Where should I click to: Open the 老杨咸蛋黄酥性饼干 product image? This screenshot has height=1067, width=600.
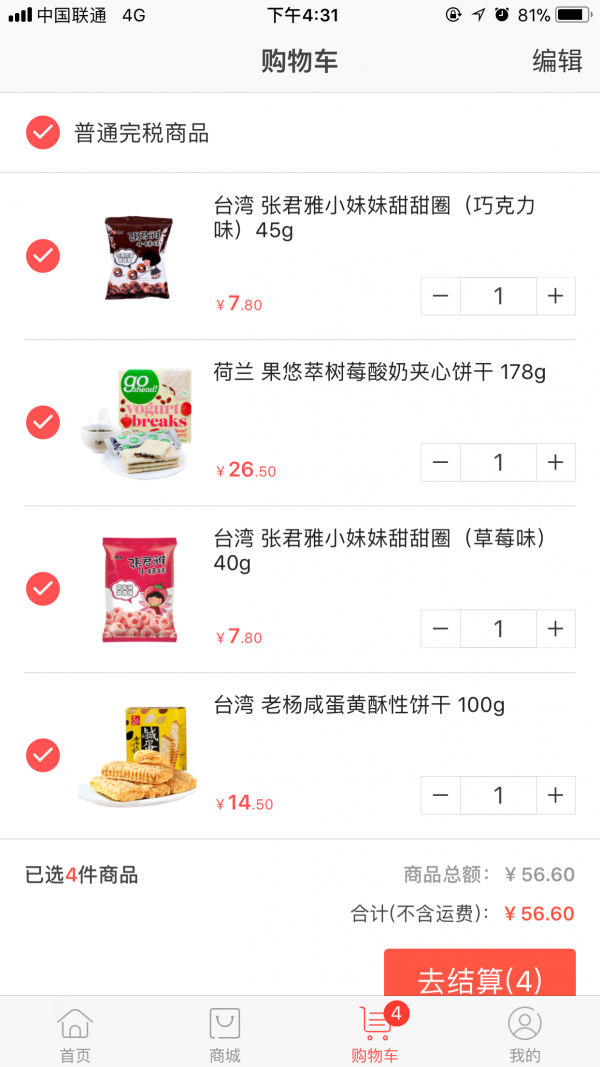point(138,755)
